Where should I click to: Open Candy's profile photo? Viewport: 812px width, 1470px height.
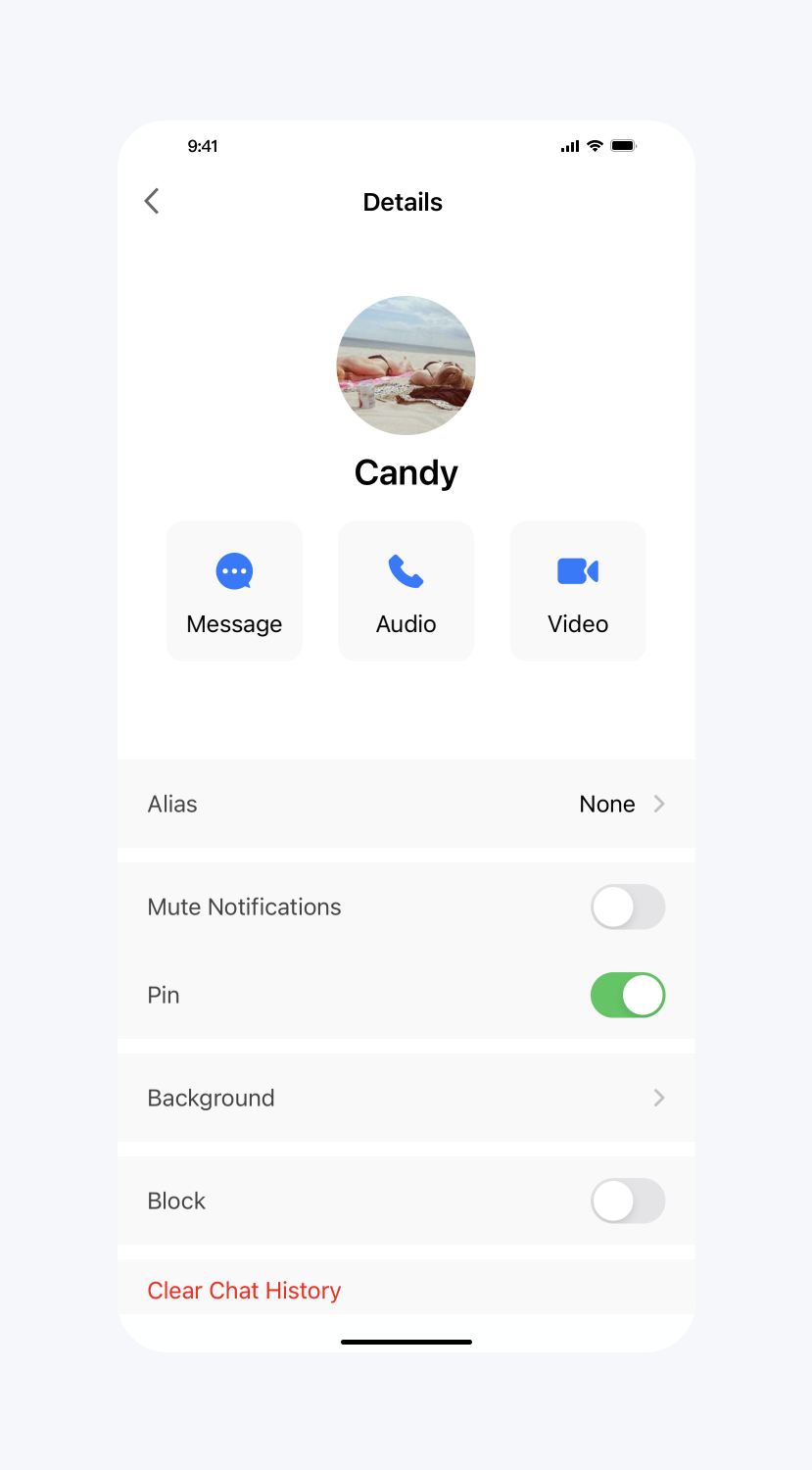[x=406, y=366]
